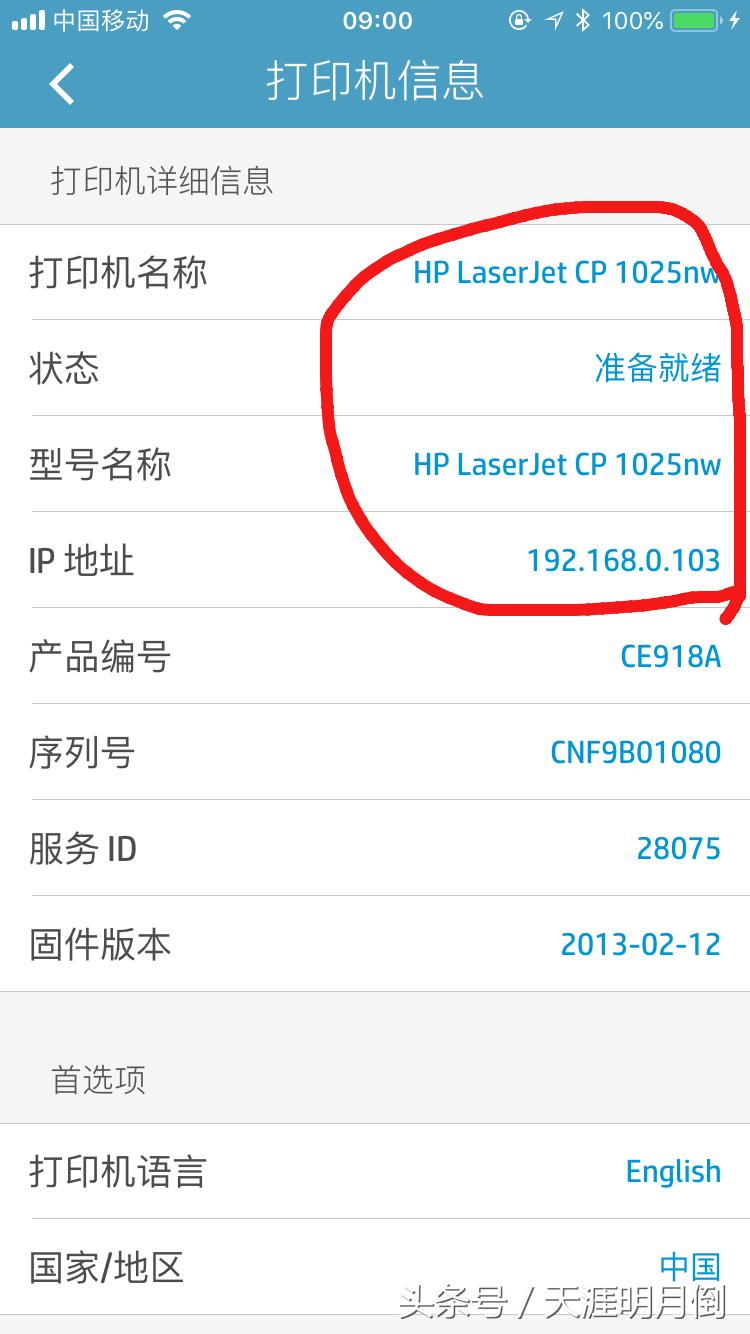This screenshot has width=750, height=1334.
Task: Tap the back chevron arrow
Action: pyautogui.click(x=60, y=84)
